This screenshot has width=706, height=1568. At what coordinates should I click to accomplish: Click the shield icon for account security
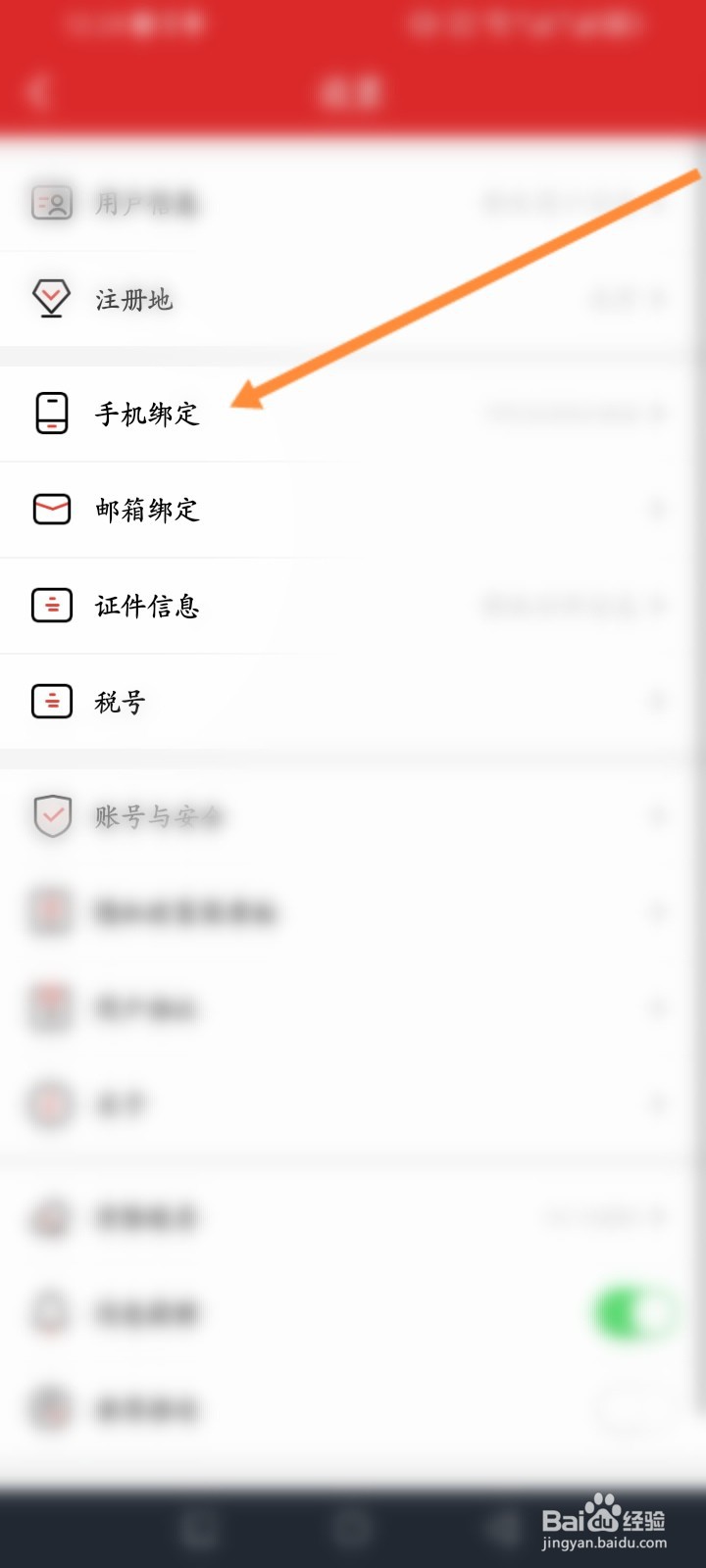[51, 815]
